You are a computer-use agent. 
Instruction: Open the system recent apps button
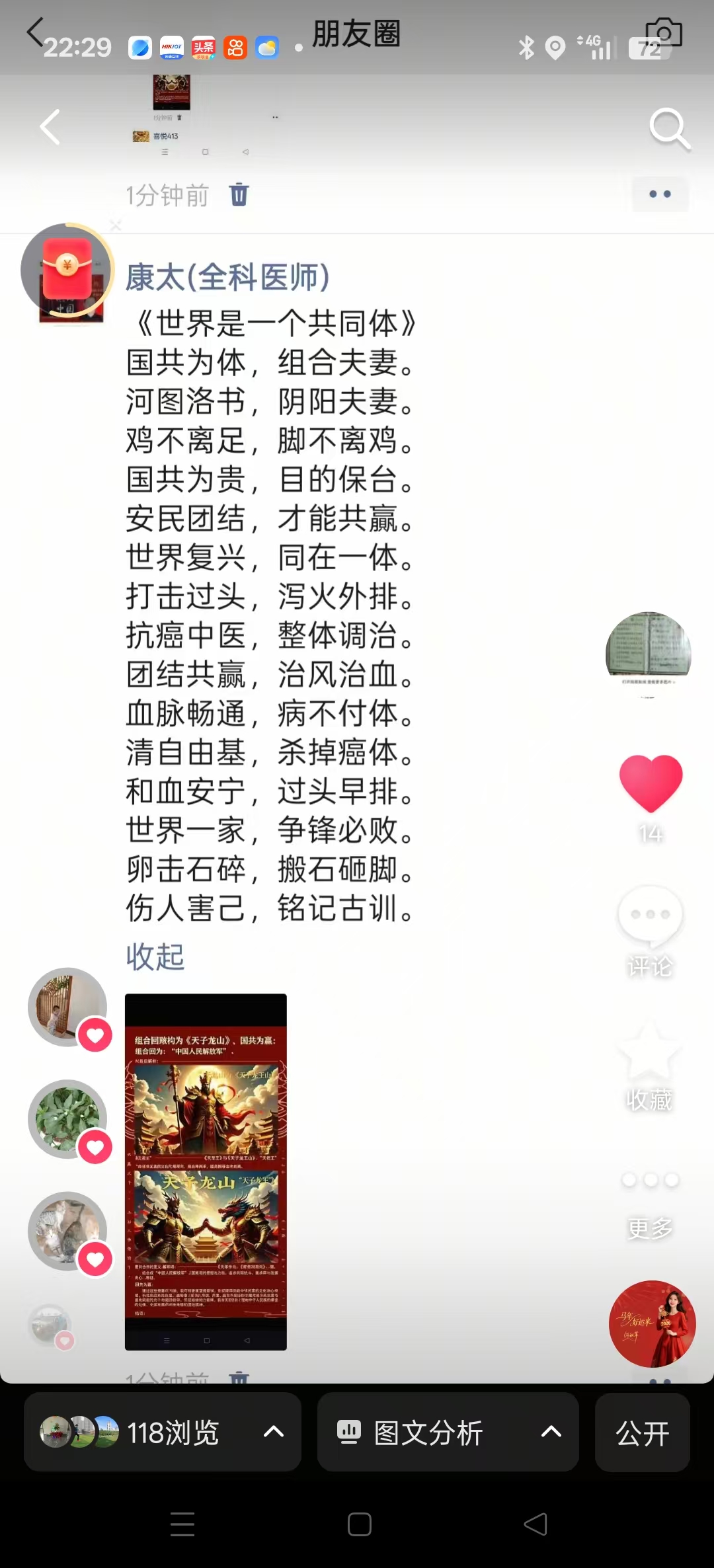182,1524
